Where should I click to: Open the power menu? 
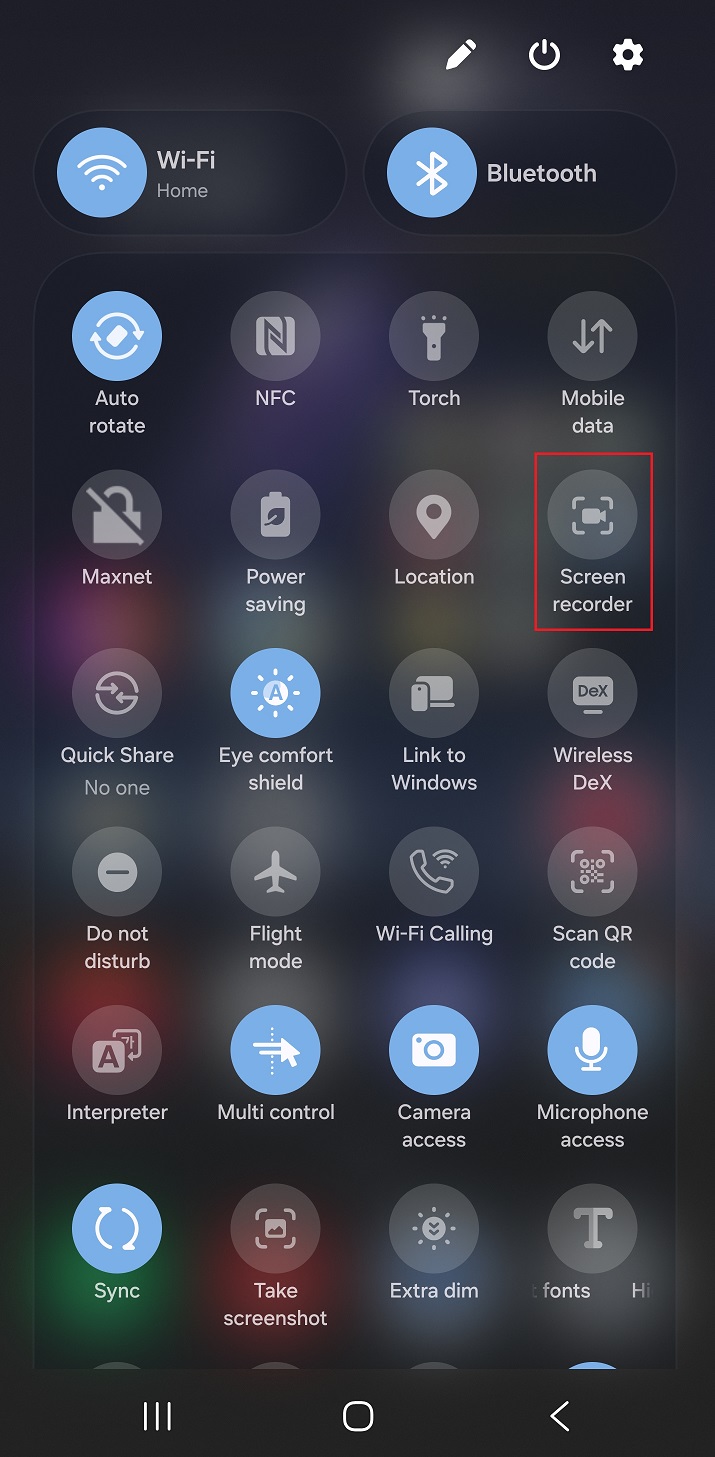coord(544,55)
